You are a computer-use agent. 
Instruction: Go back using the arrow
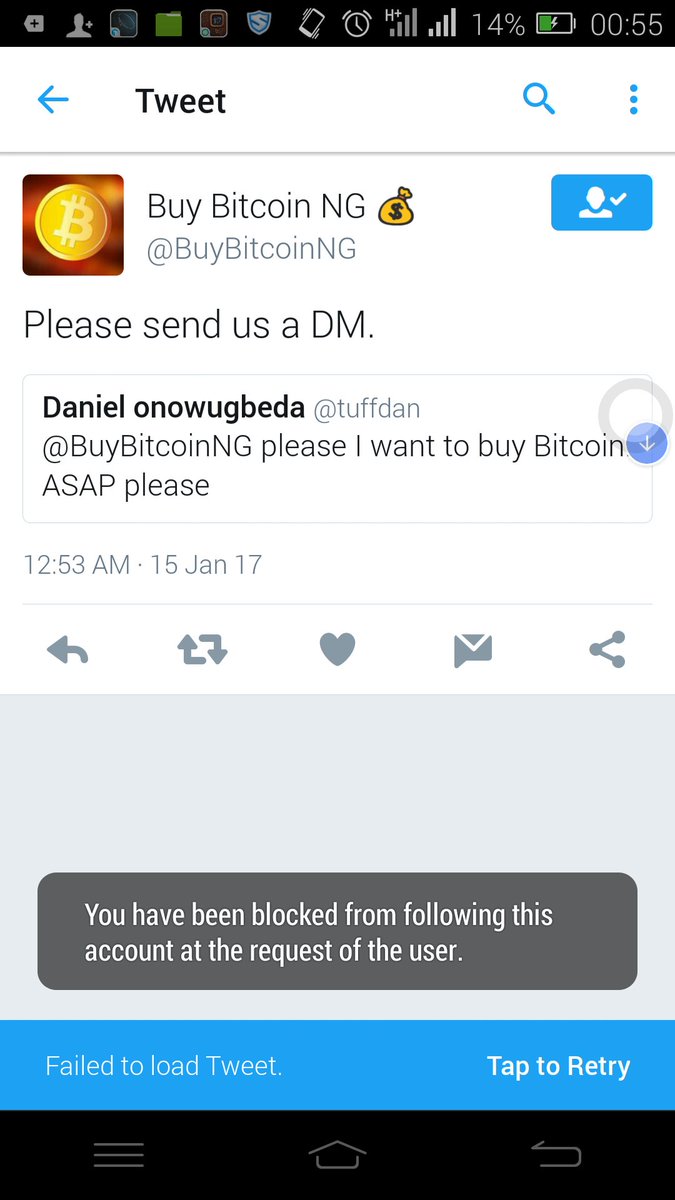53,100
